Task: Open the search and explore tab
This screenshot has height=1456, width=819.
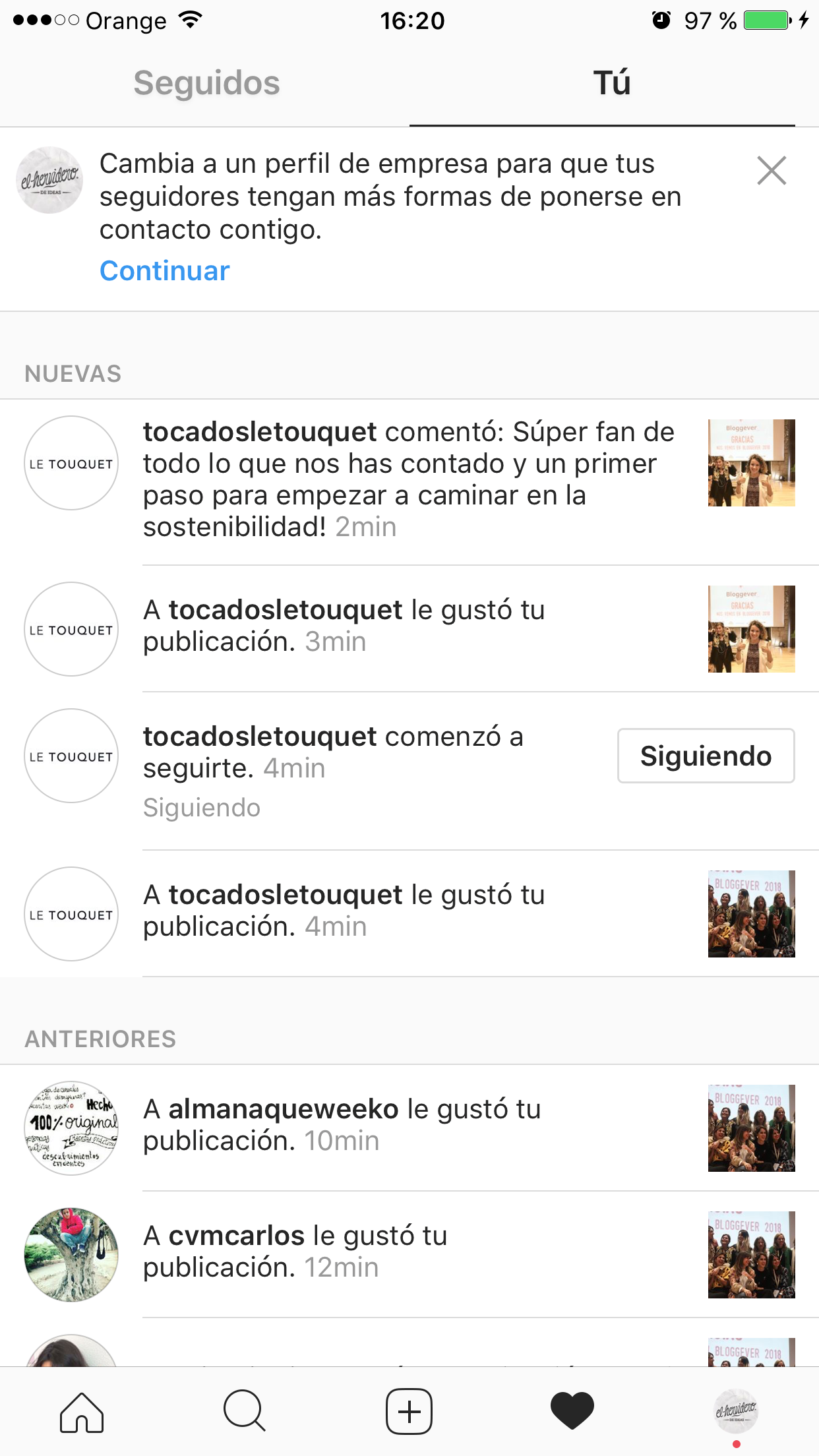Action: click(245, 1412)
